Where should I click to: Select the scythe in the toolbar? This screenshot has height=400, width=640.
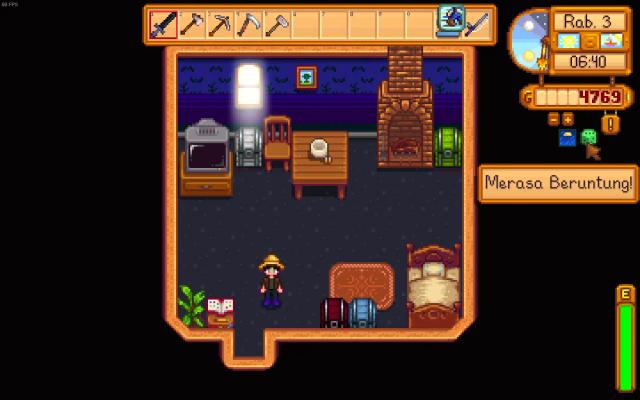click(x=247, y=24)
